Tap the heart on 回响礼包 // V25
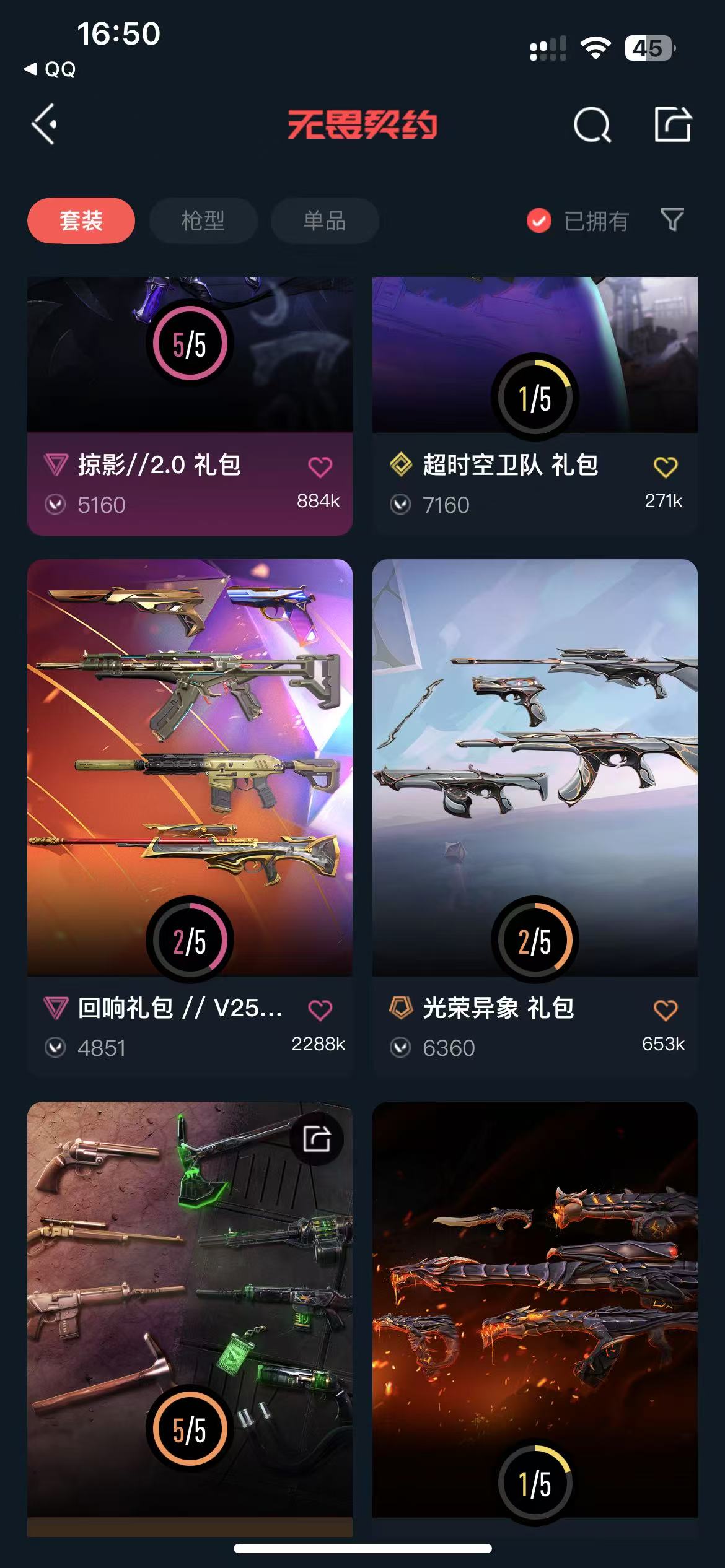The width and height of the screenshot is (725, 1568). 320,1010
